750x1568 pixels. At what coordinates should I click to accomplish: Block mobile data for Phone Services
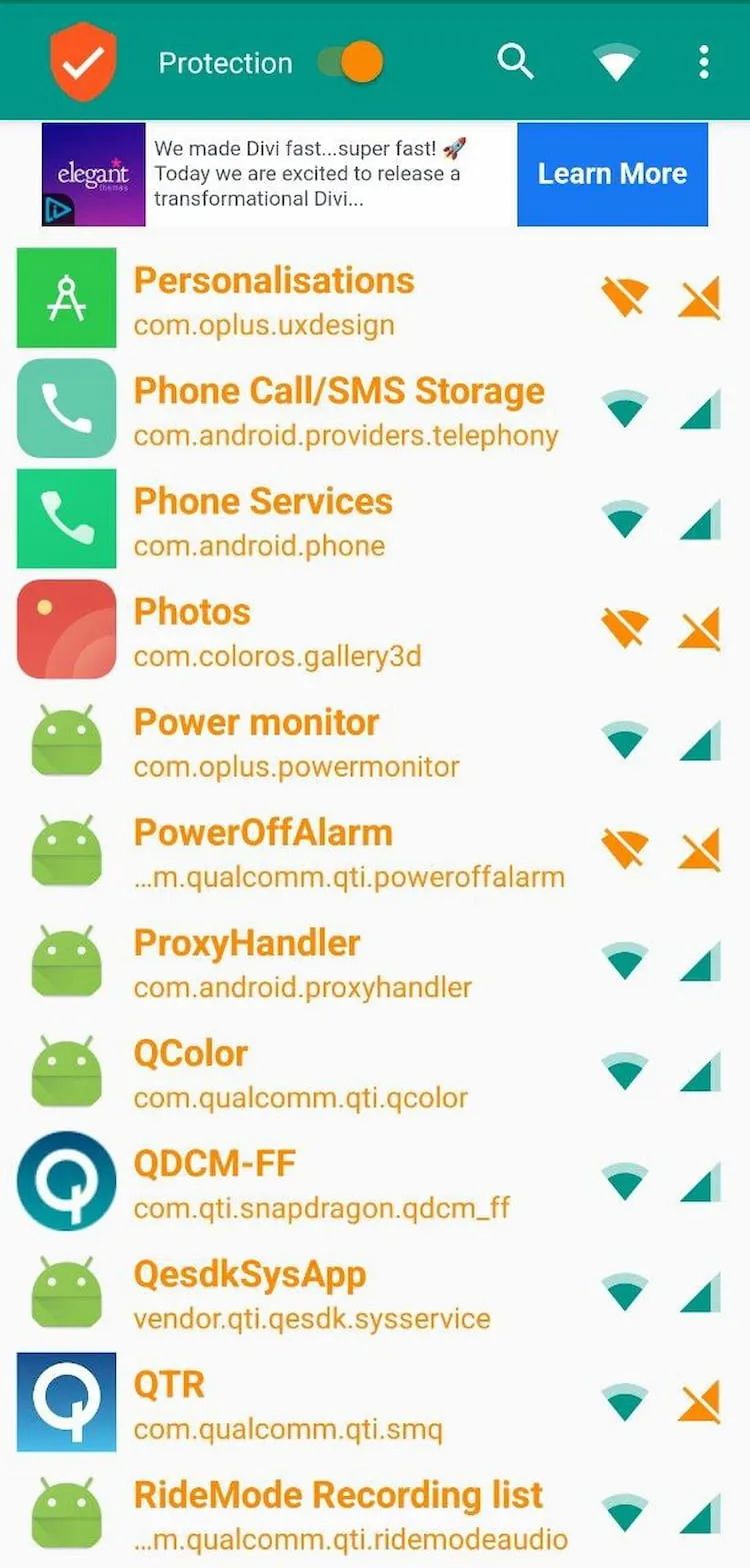pos(699,518)
